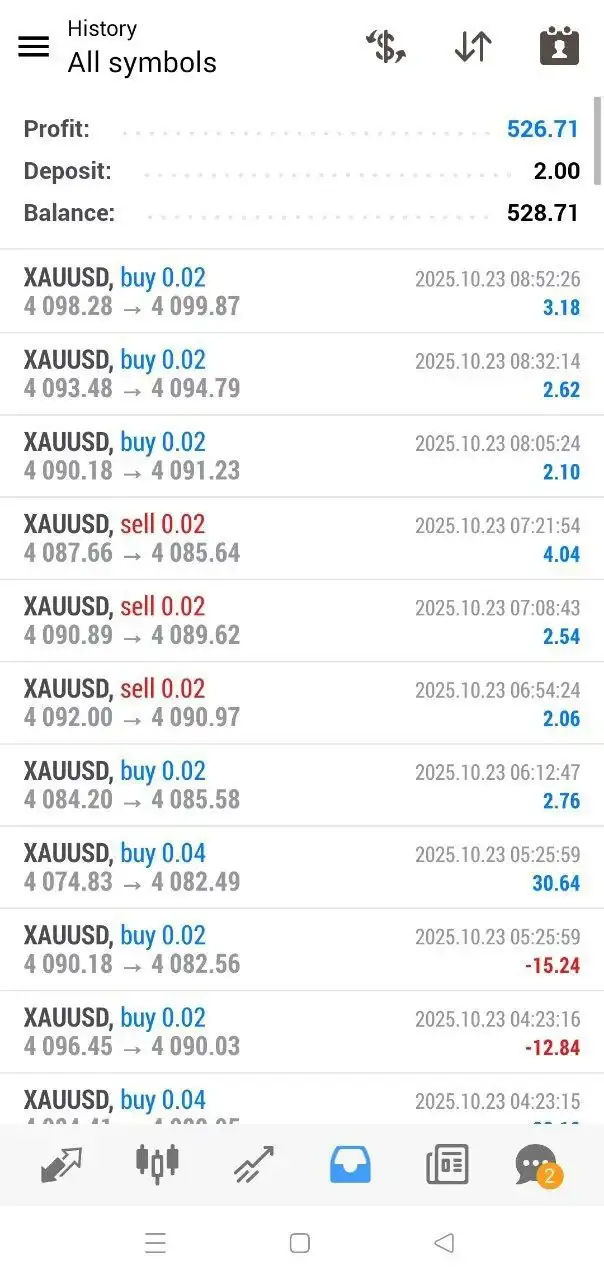Viewport: 604px width, 1280px height.
Task: Open the symbol filter dollar icon
Action: [386, 47]
